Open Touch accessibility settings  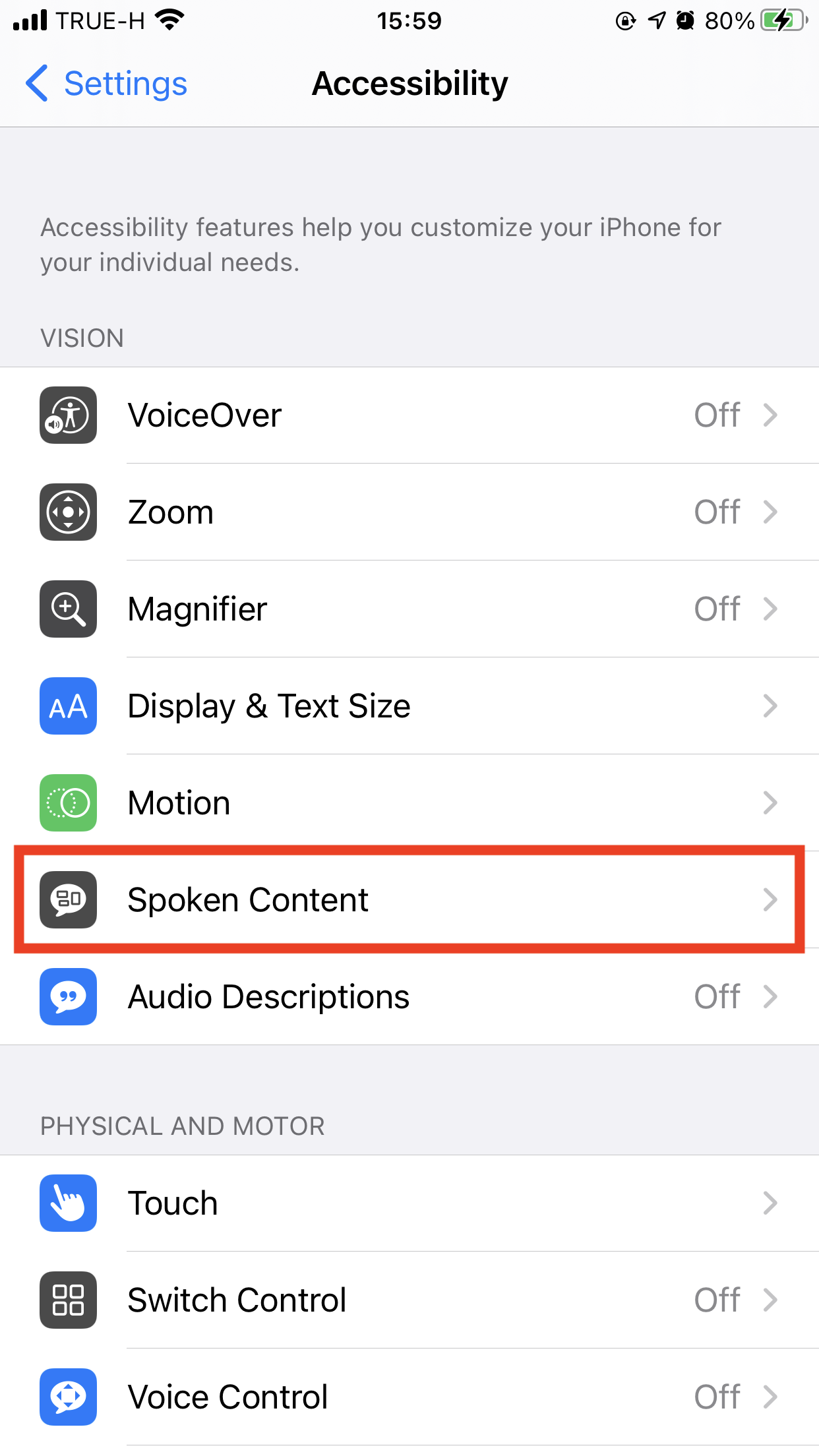click(409, 1203)
